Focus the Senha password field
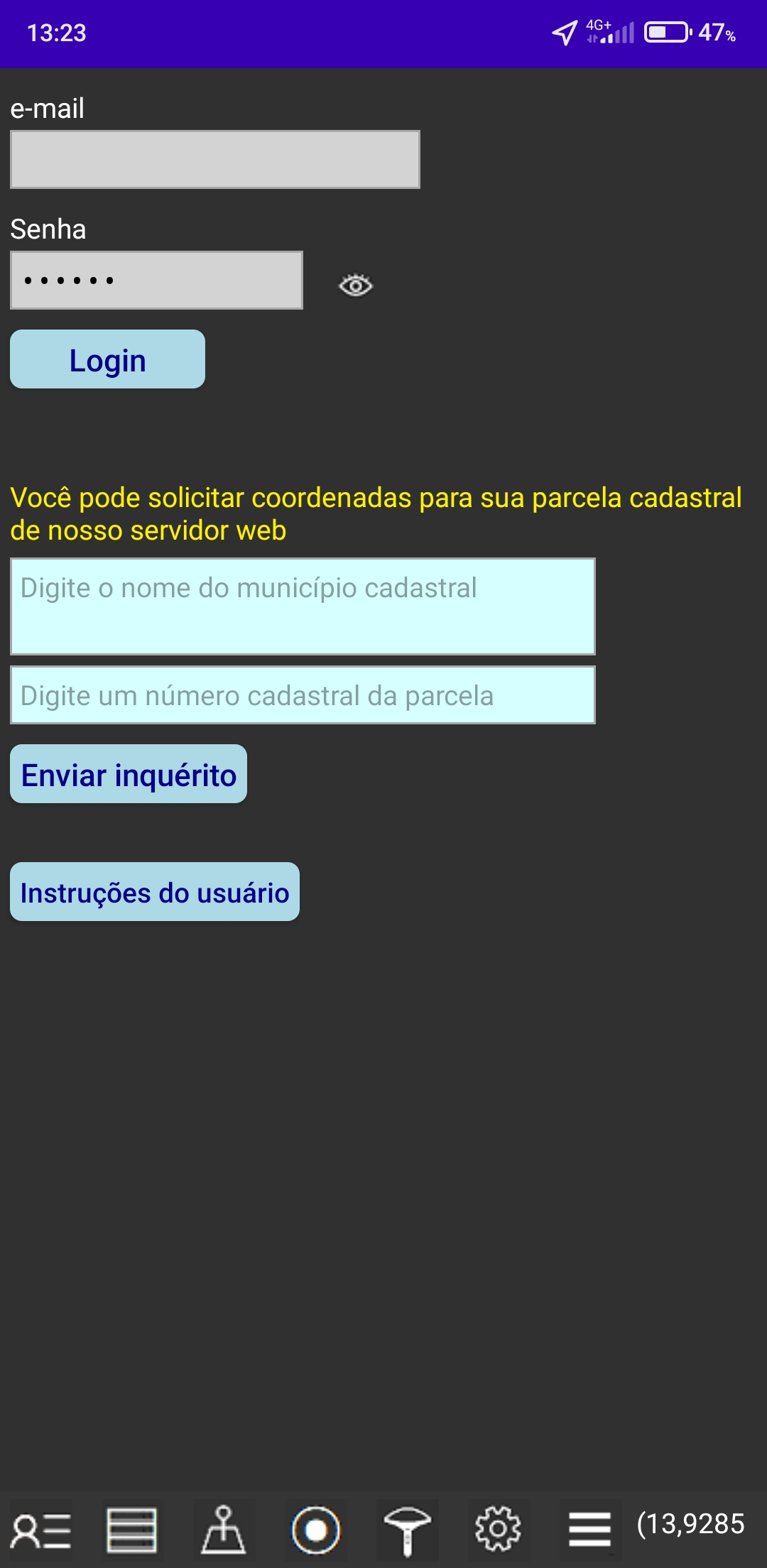The image size is (767, 1568). coord(156,280)
